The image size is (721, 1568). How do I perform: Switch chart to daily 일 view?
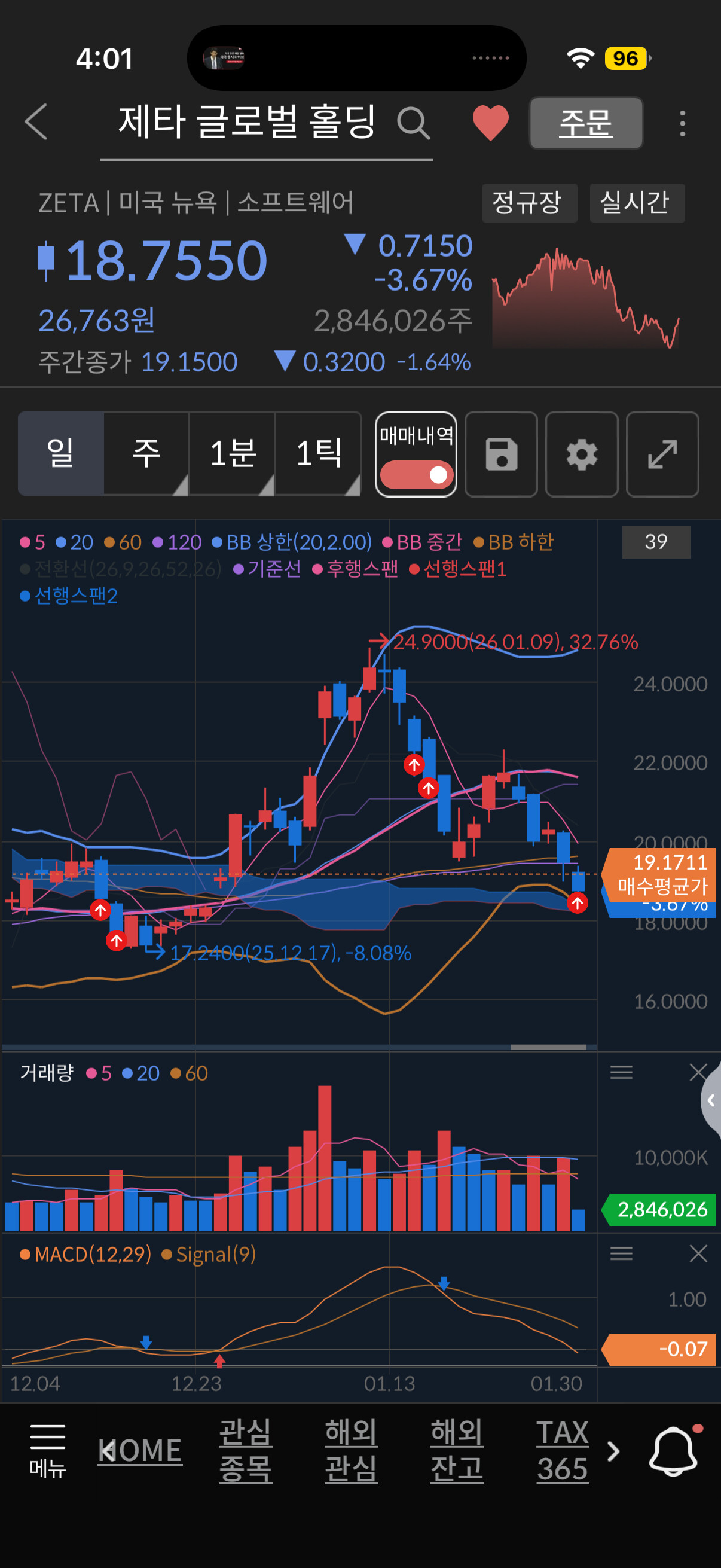click(x=61, y=453)
